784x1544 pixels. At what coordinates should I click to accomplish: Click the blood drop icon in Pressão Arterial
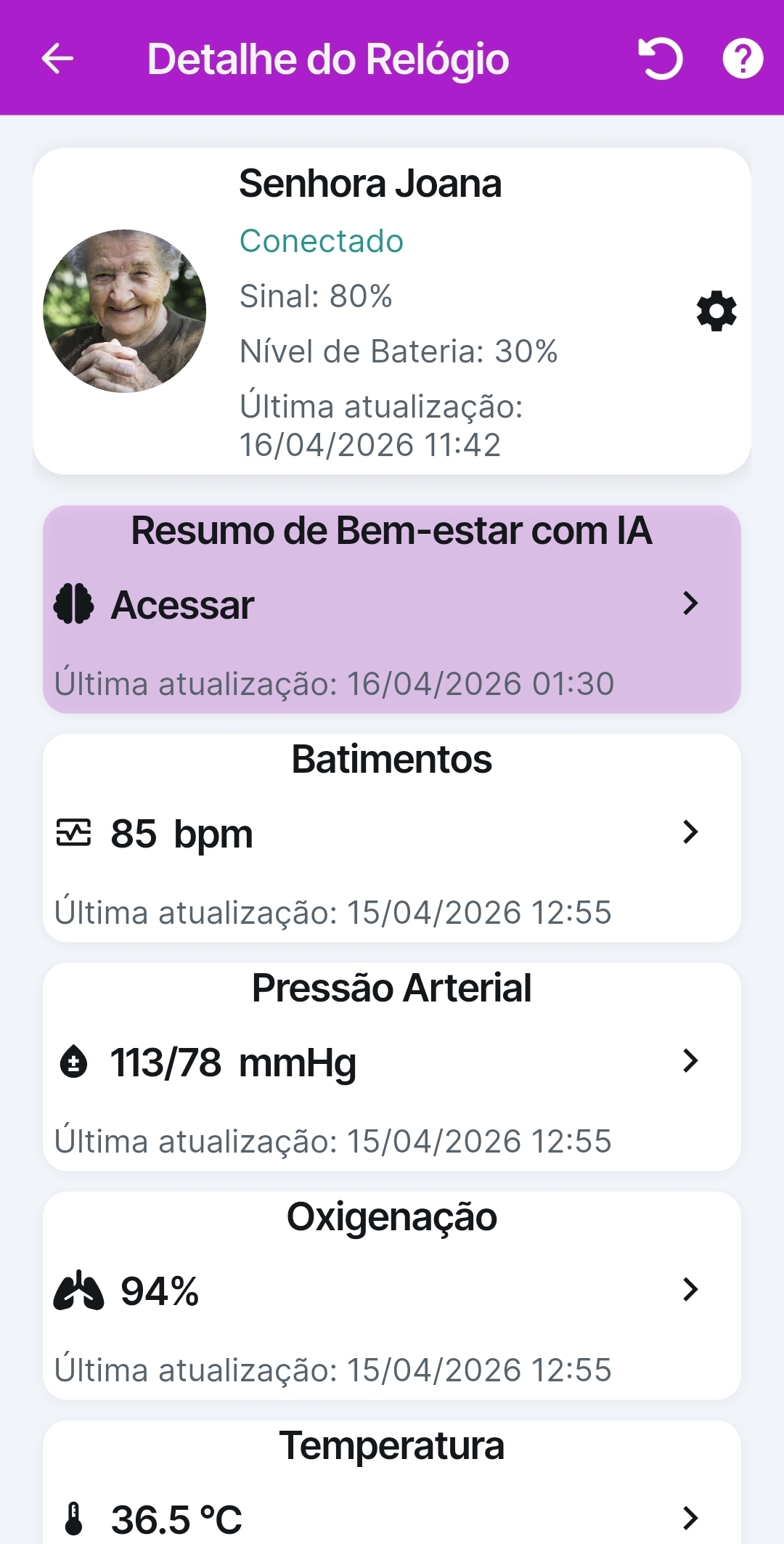point(75,1061)
